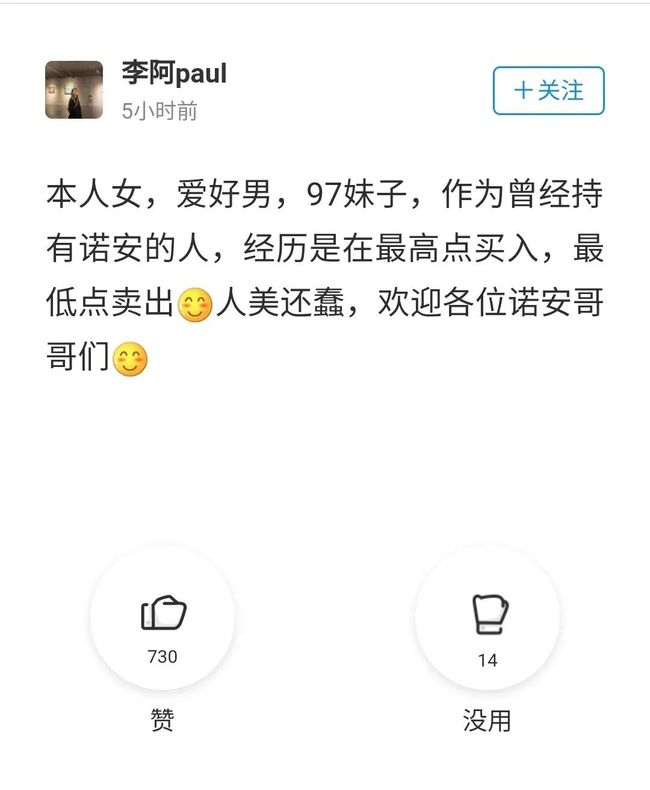Open 李阿paul's profile avatar

coord(74,90)
